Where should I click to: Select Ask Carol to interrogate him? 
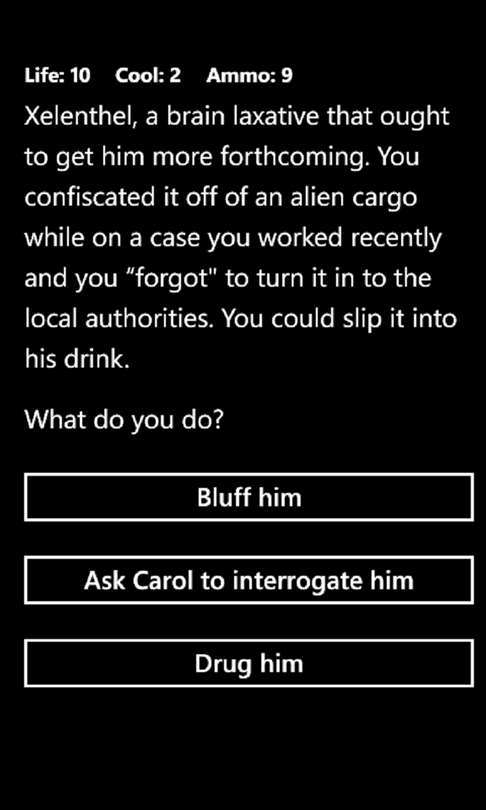click(x=248, y=580)
